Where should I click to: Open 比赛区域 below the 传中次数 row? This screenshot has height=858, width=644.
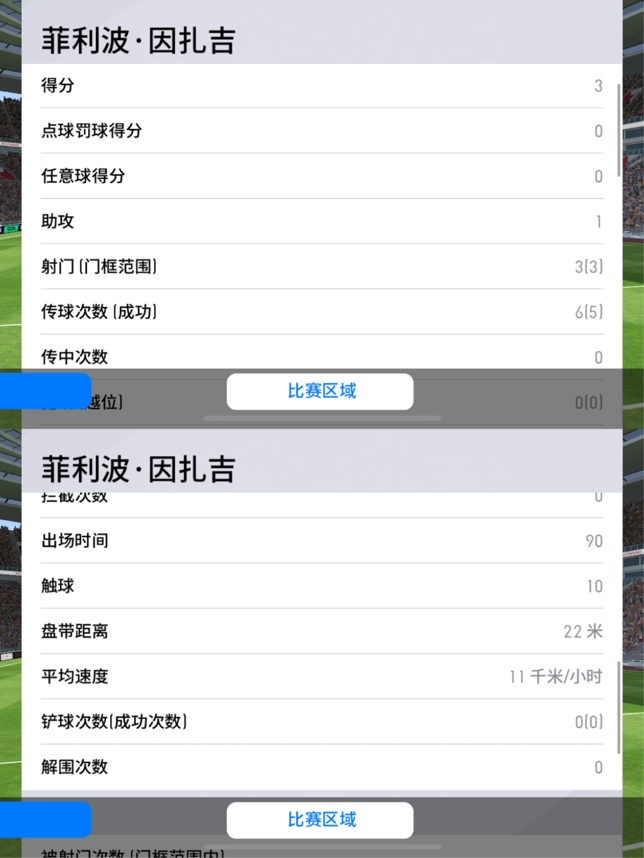(x=320, y=391)
